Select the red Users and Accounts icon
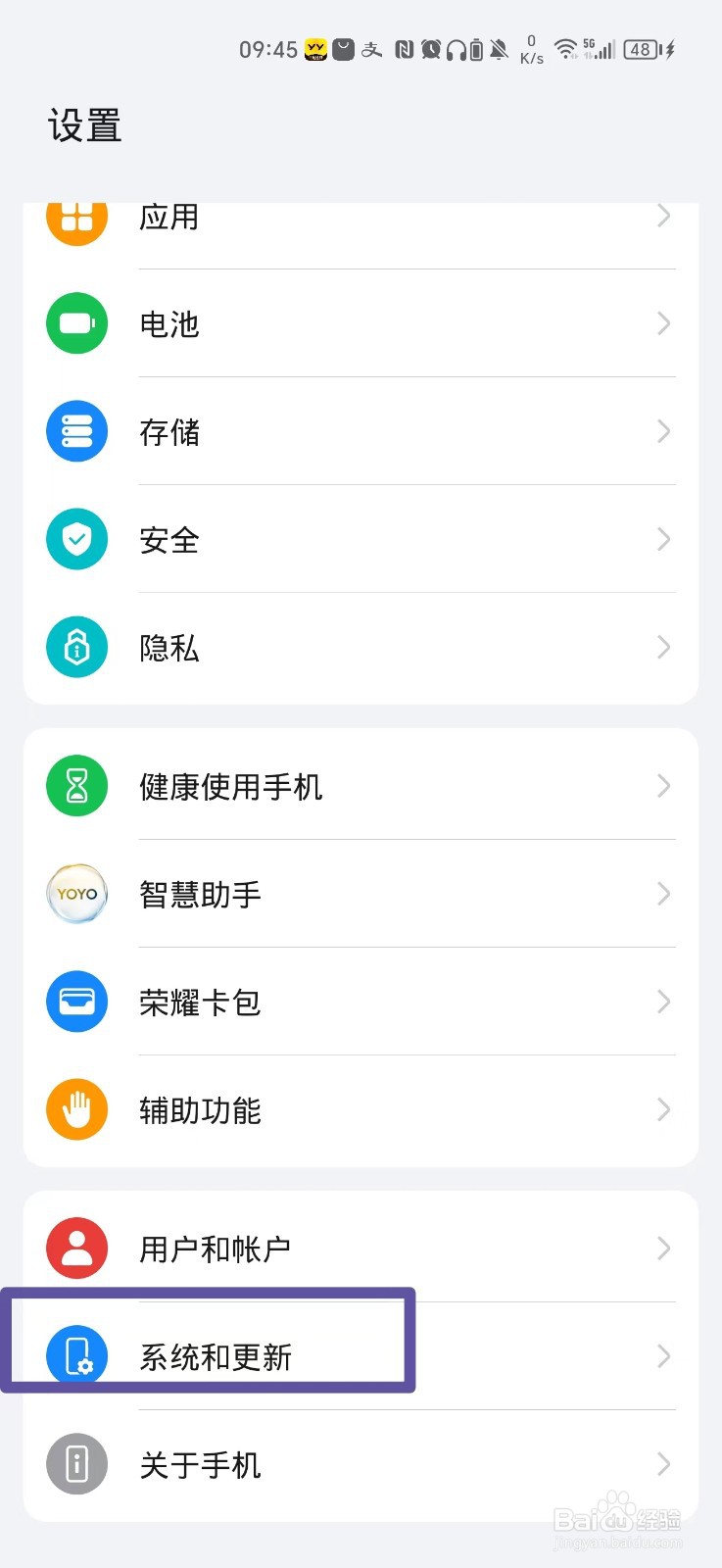 pyautogui.click(x=76, y=1248)
